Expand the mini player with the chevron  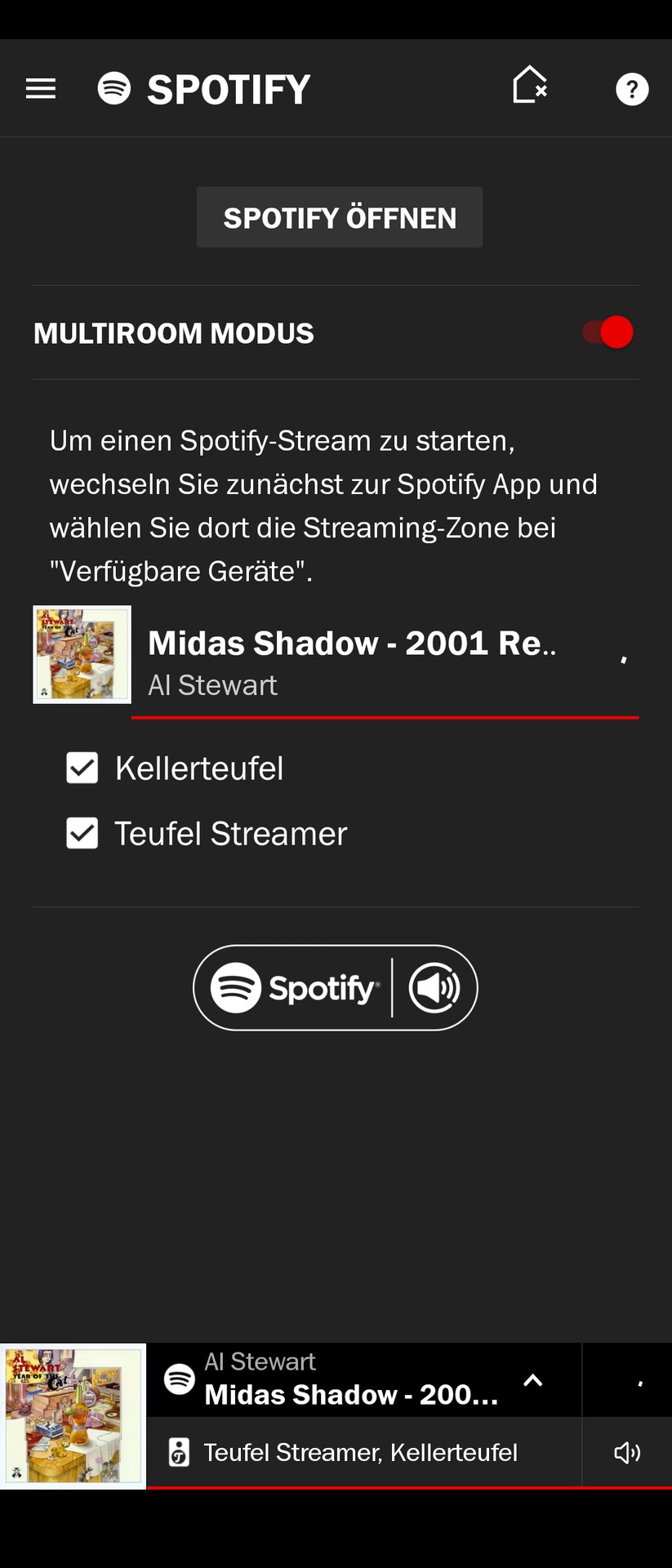(x=532, y=1379)
